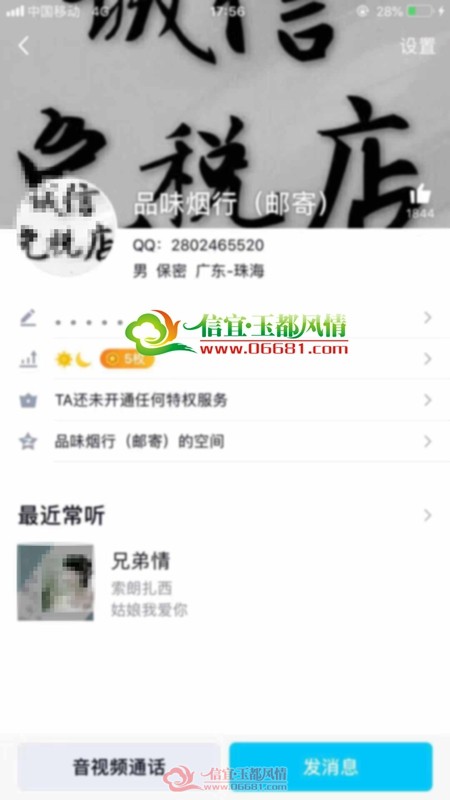Open the signature row with pencil icon
This screenshot has width=450, height=800.
[x=225, y=318]
